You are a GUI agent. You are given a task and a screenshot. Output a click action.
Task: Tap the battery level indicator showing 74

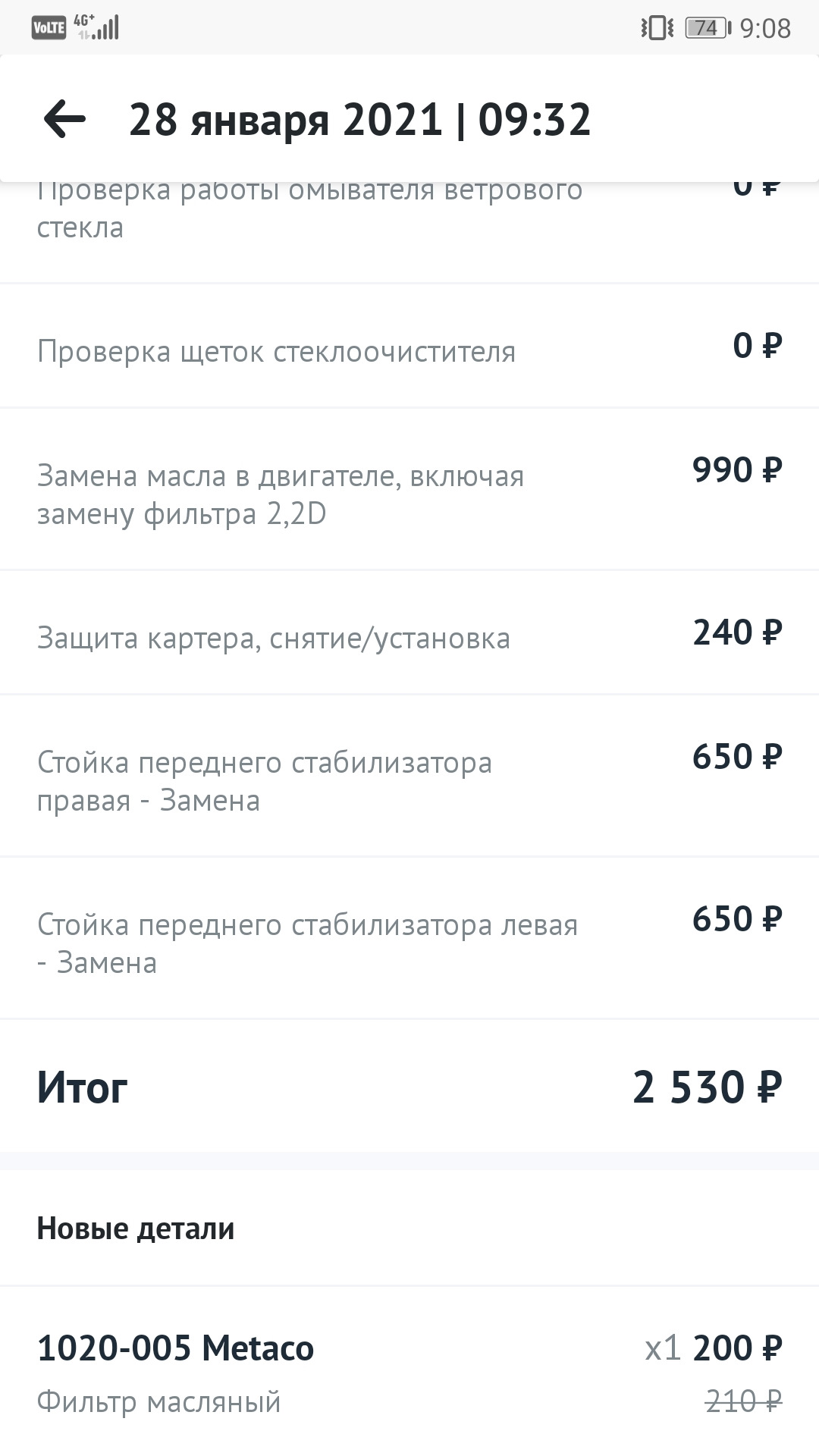click(704, 25)
